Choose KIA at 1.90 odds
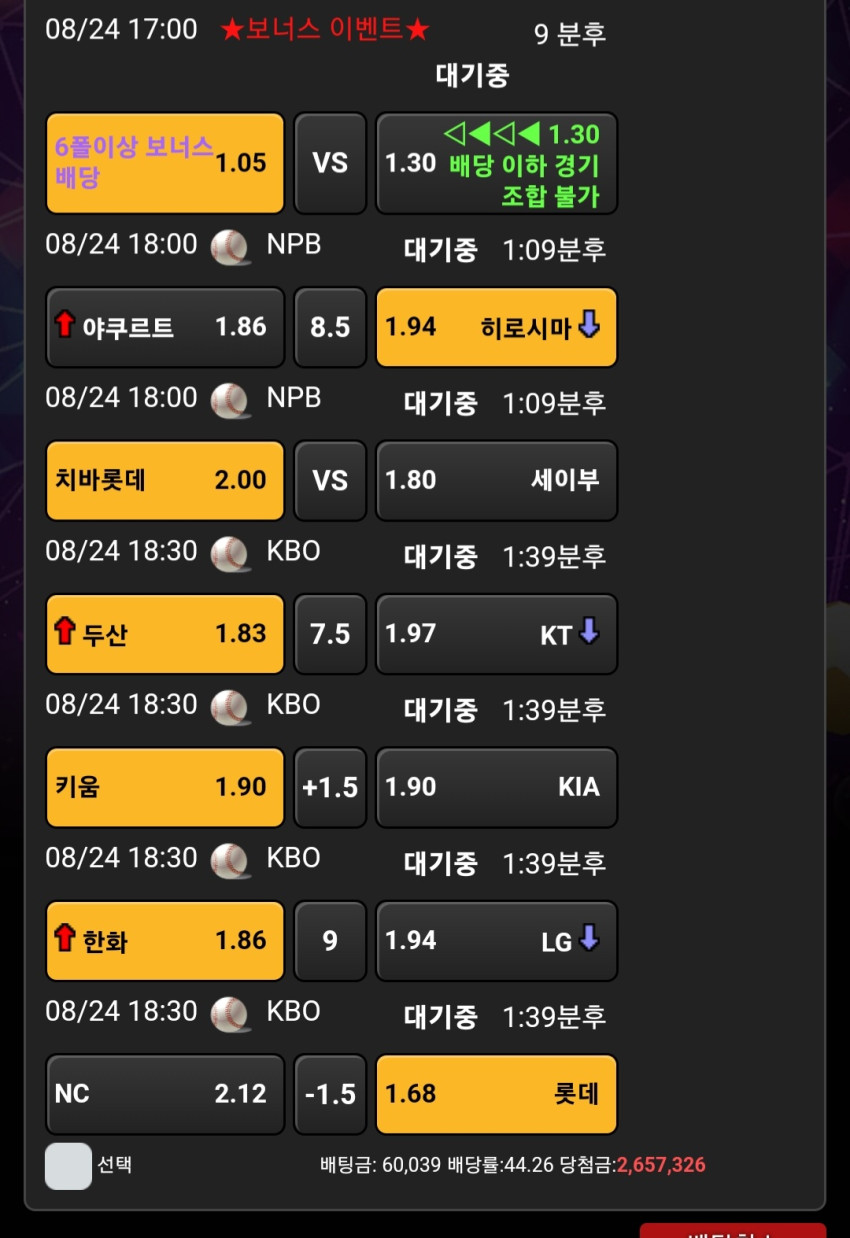 (496, 787)
